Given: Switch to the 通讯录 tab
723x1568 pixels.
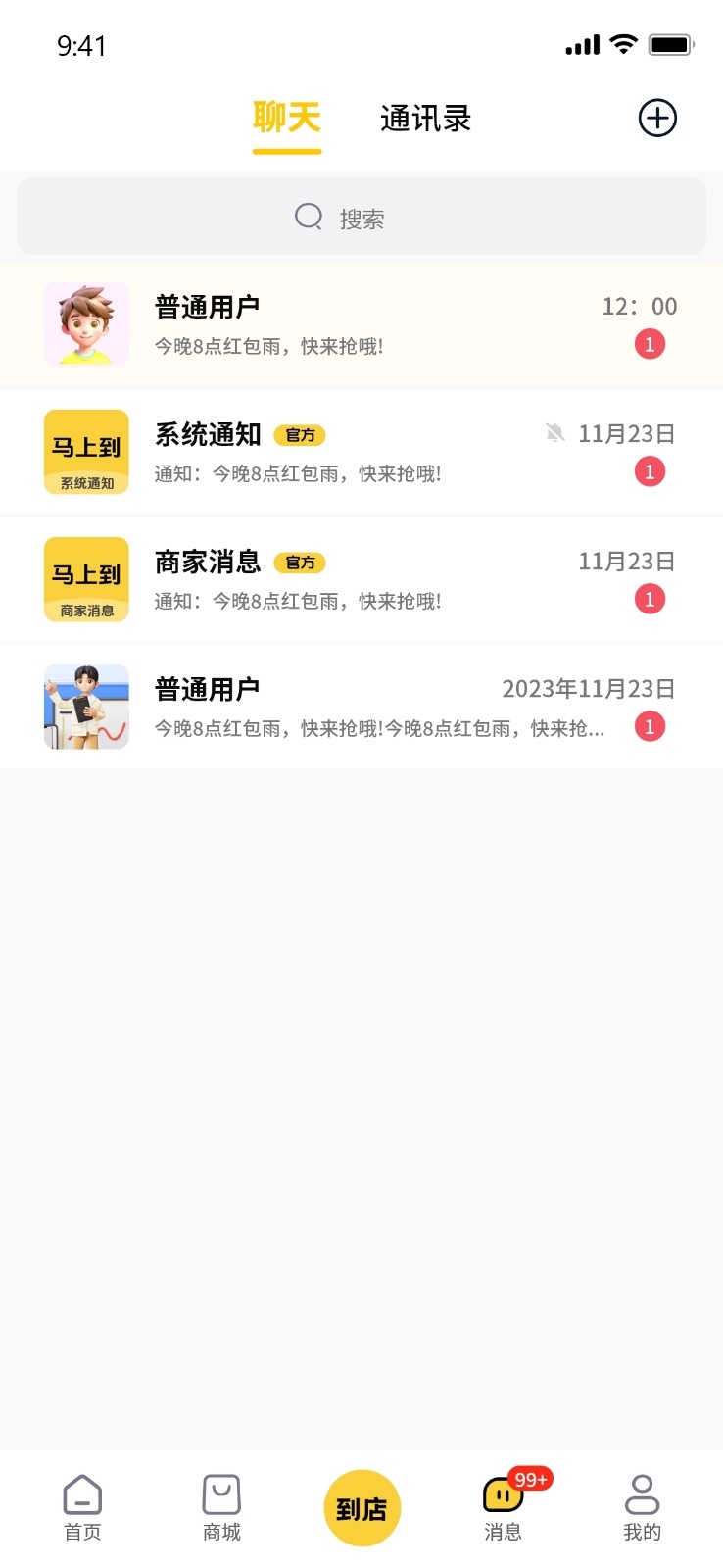Looking at the screenshot, I should pyautogui.click(x=425, y=119).
